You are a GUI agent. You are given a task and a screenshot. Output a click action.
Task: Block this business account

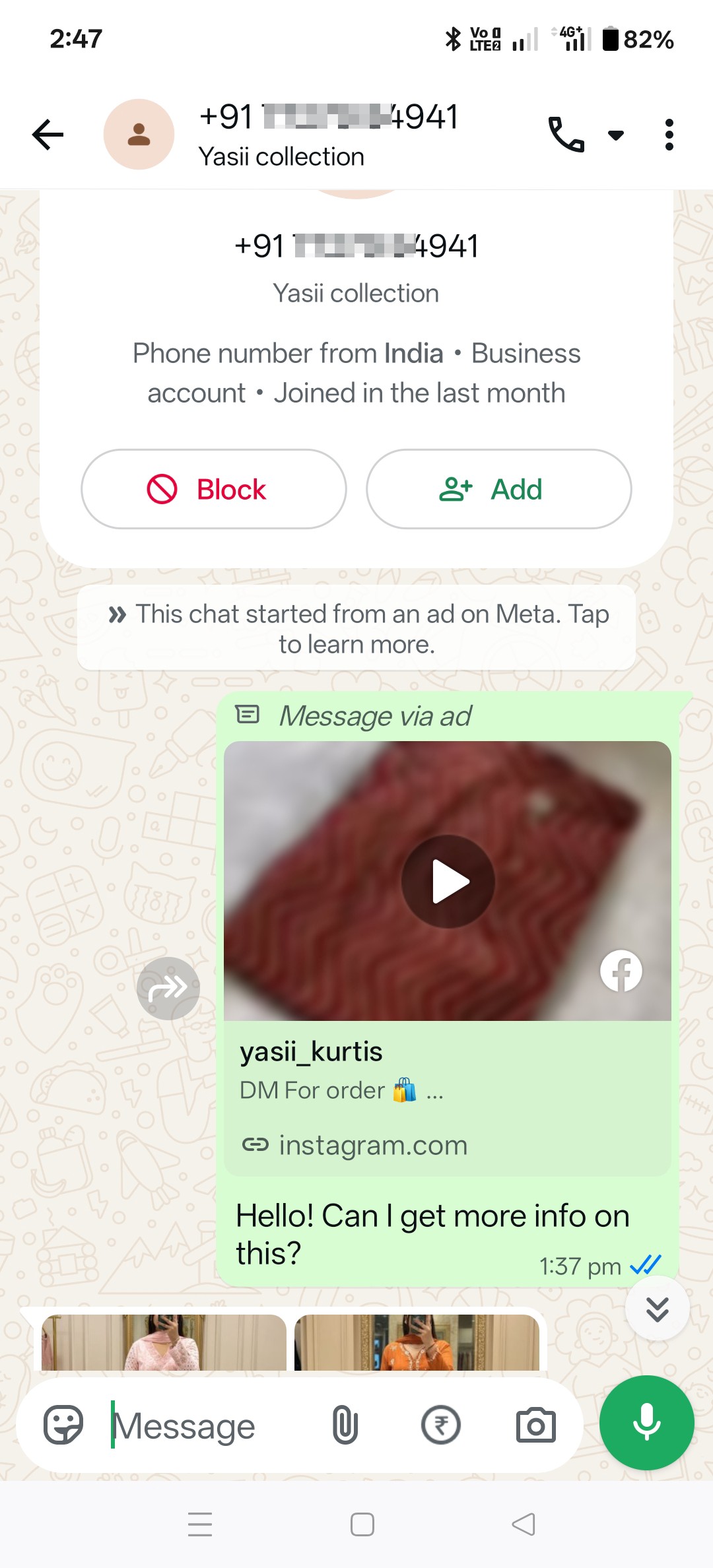[214, 489]
